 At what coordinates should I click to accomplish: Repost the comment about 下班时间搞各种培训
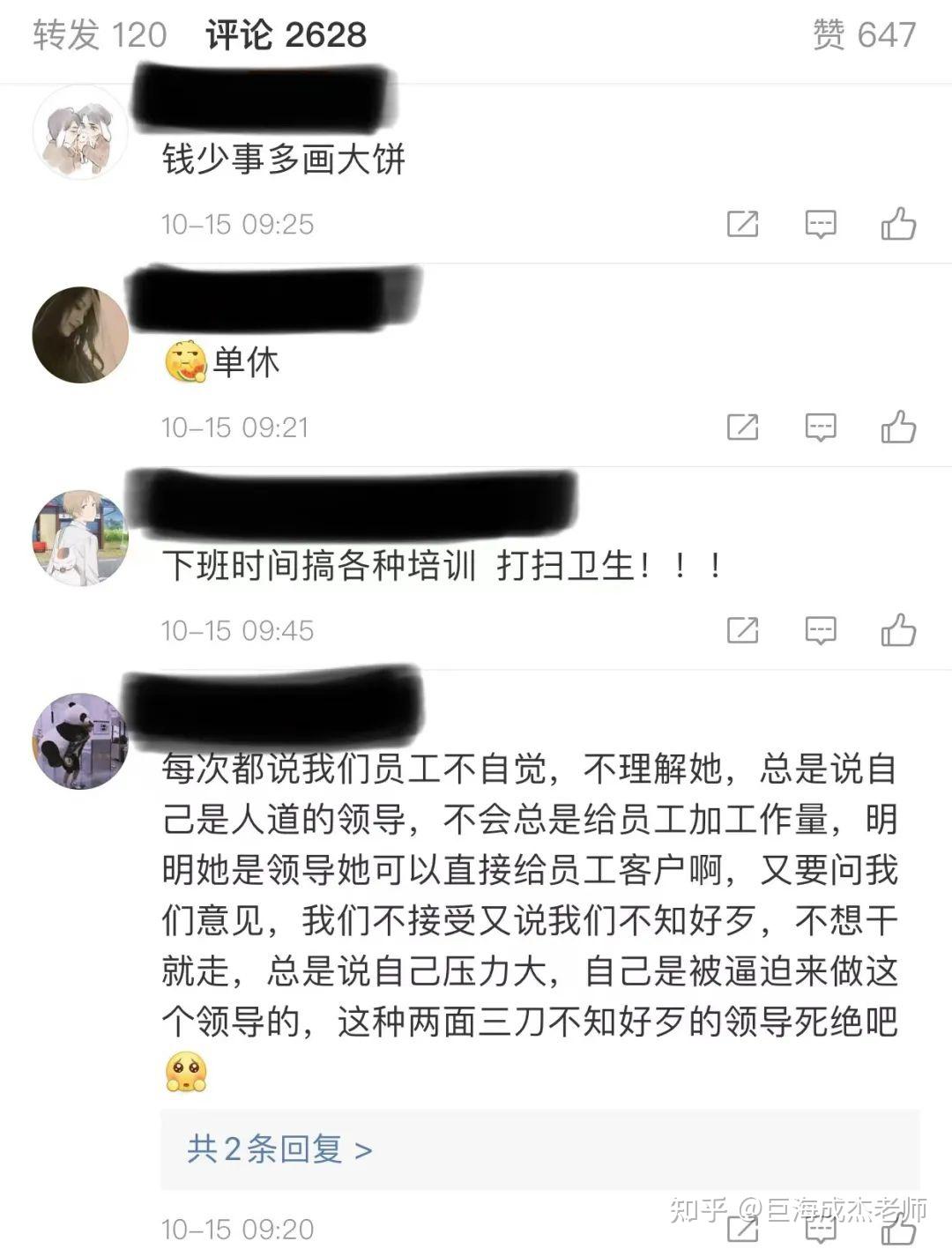pyautogui.click(x=742, y=630)
